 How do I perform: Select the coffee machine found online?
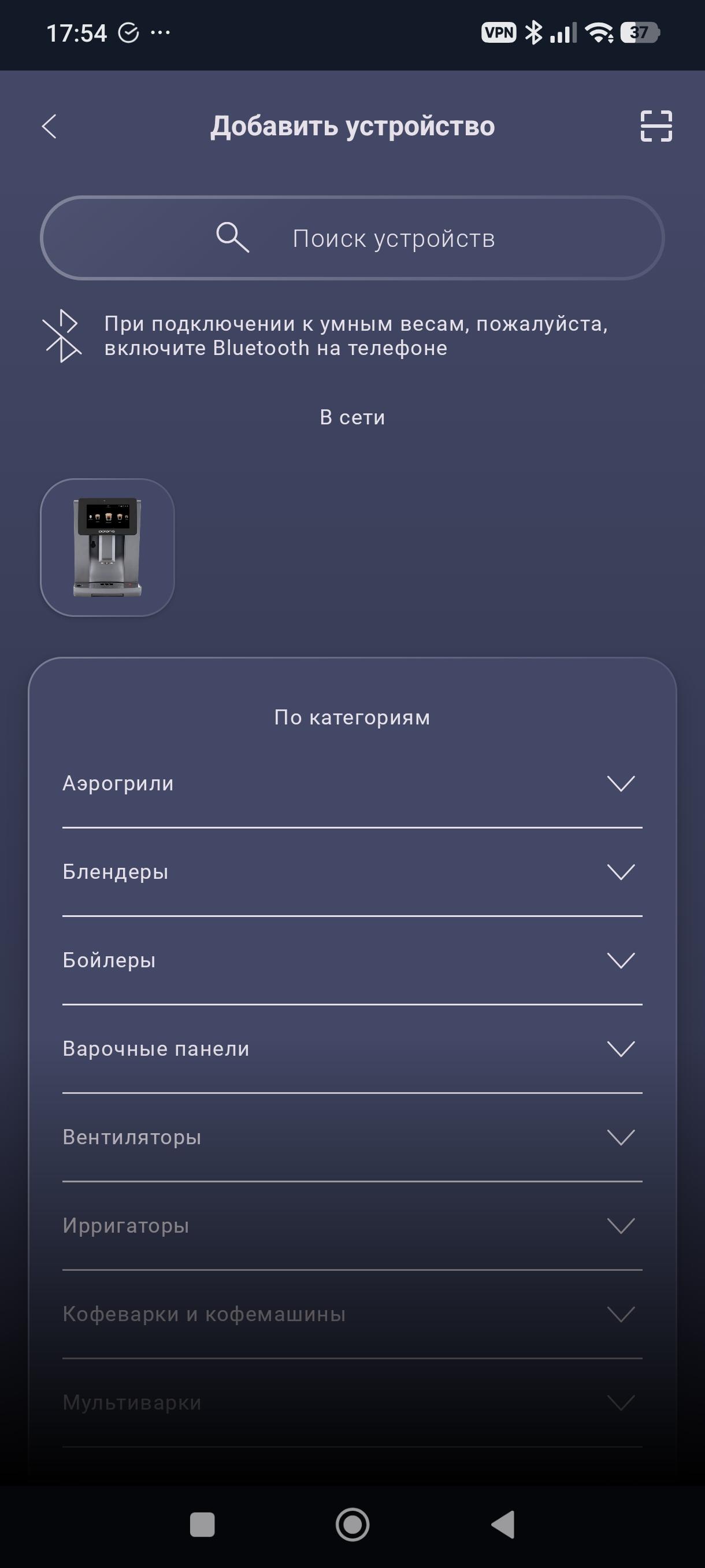[107, 547]
